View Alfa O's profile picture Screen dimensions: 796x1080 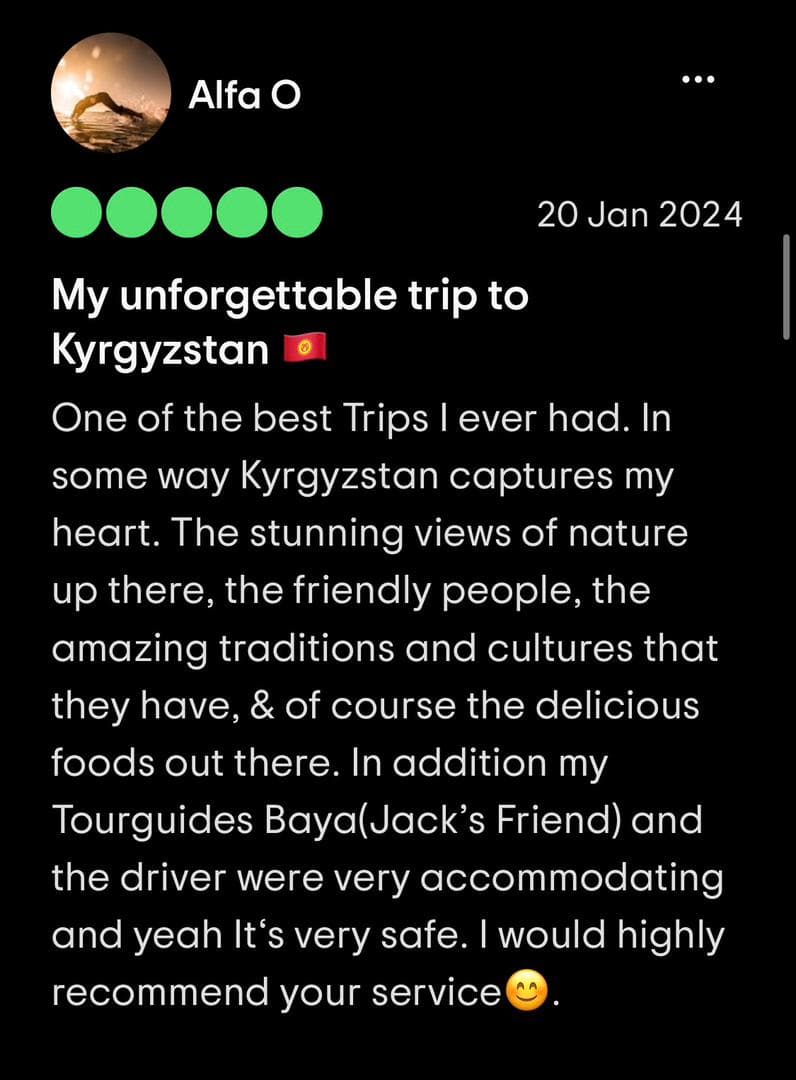111,93
